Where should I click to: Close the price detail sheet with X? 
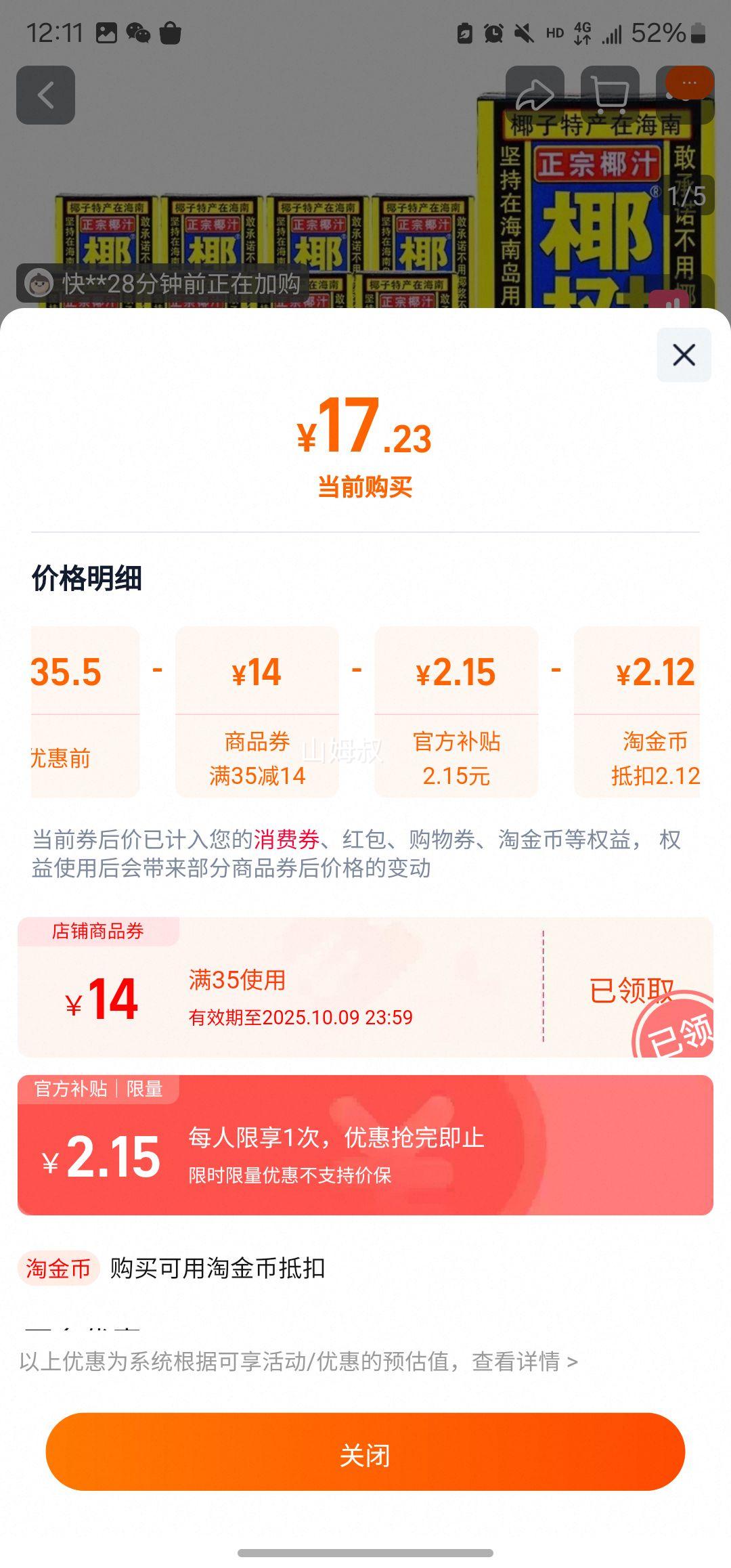pos(684,355)
